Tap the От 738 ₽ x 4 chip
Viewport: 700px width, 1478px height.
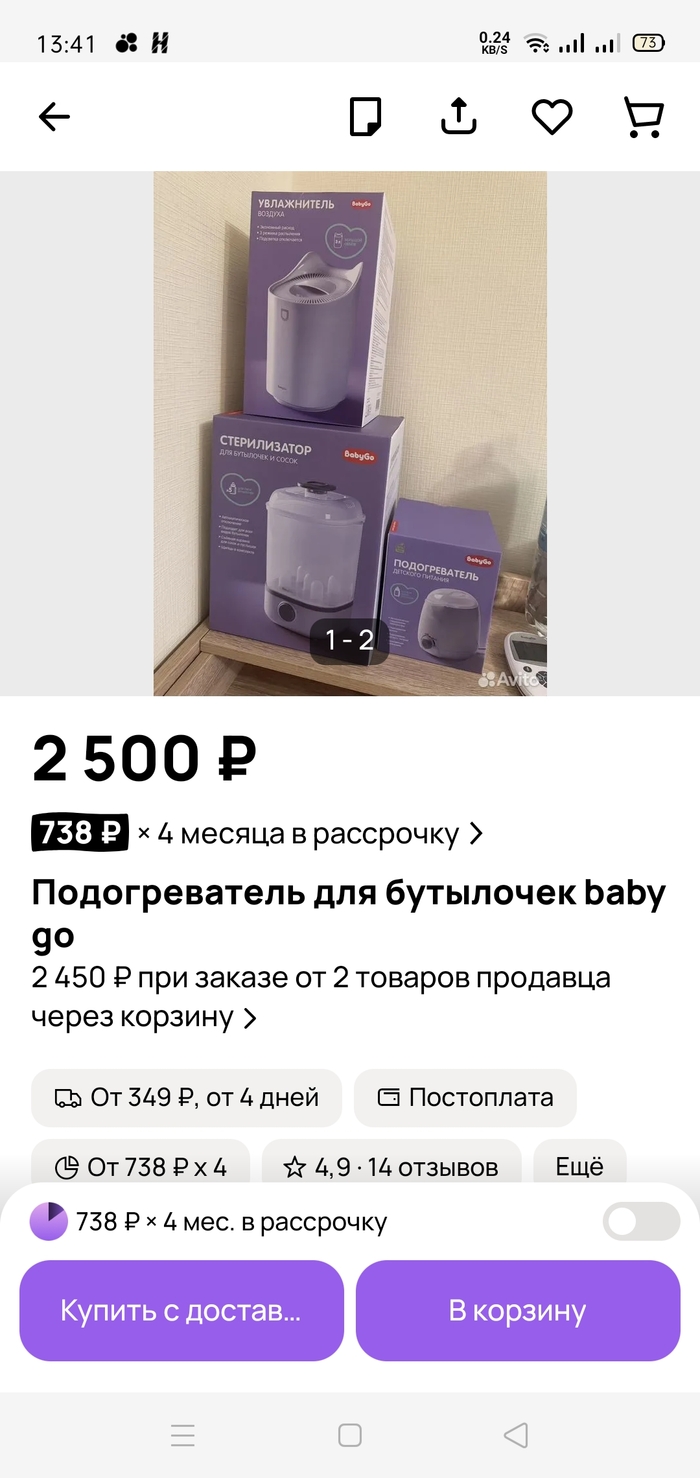[x=140, y=1167]
